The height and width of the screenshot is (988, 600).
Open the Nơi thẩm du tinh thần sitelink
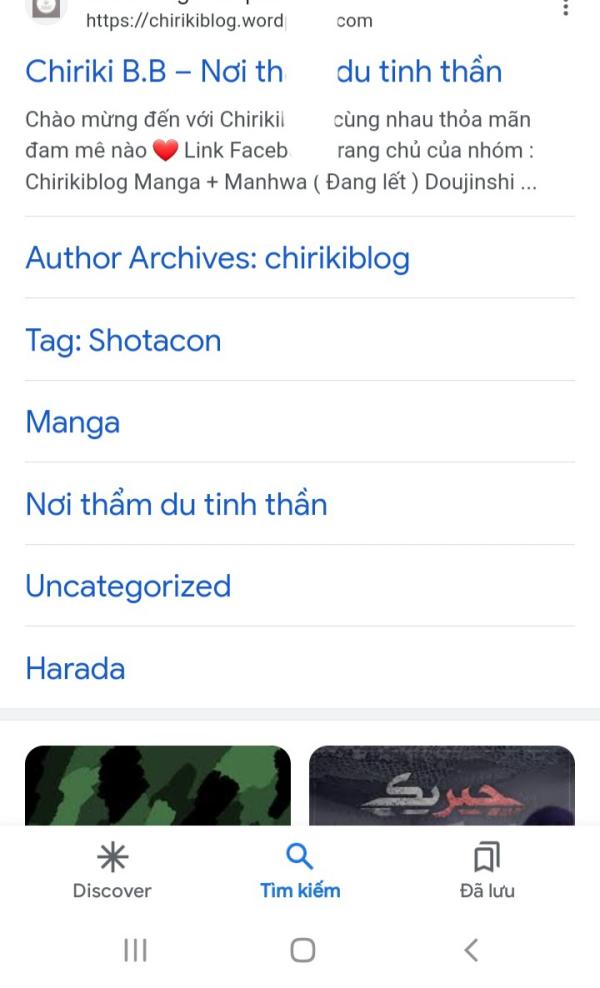(176, 504)
